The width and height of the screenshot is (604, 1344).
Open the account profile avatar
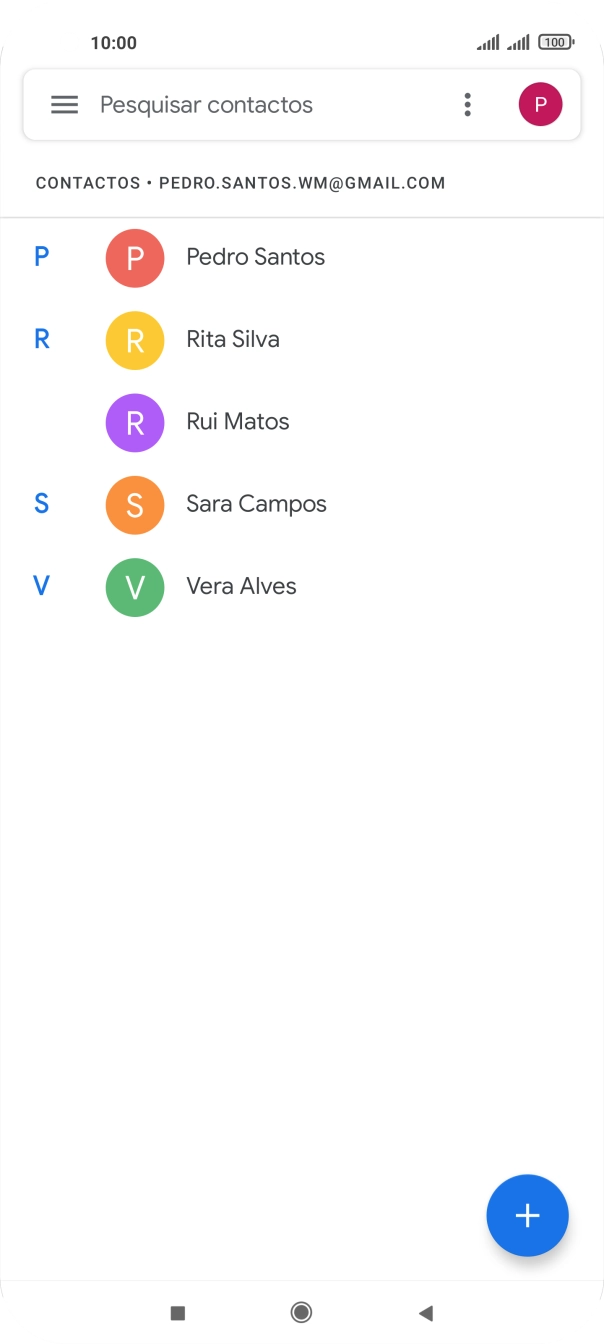tap(540, 105)
